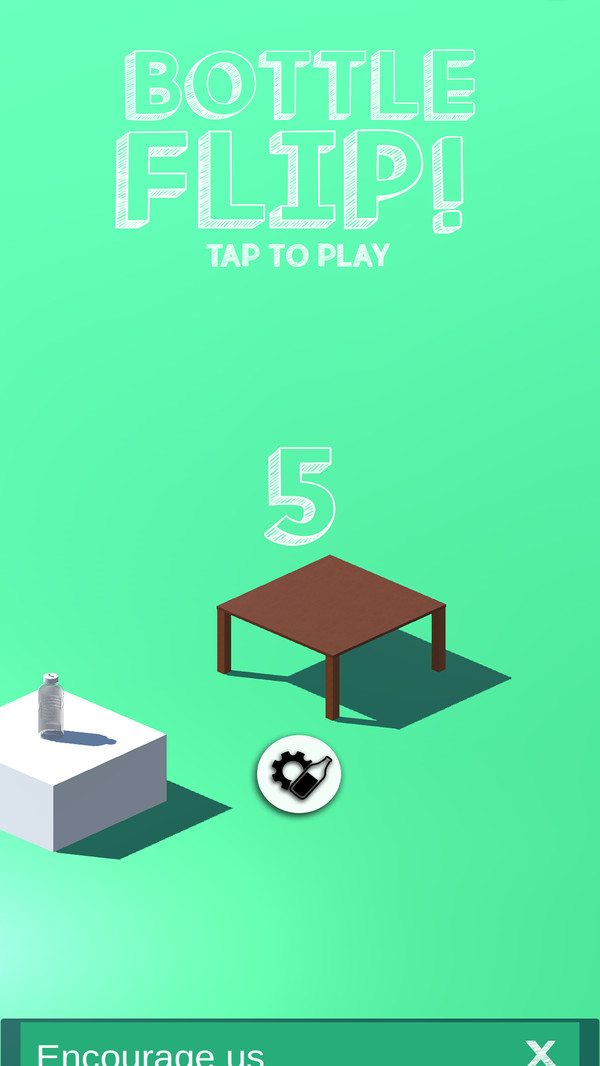
Task: Dismiss the Encourage us banner
Action: click(541, 1050)
